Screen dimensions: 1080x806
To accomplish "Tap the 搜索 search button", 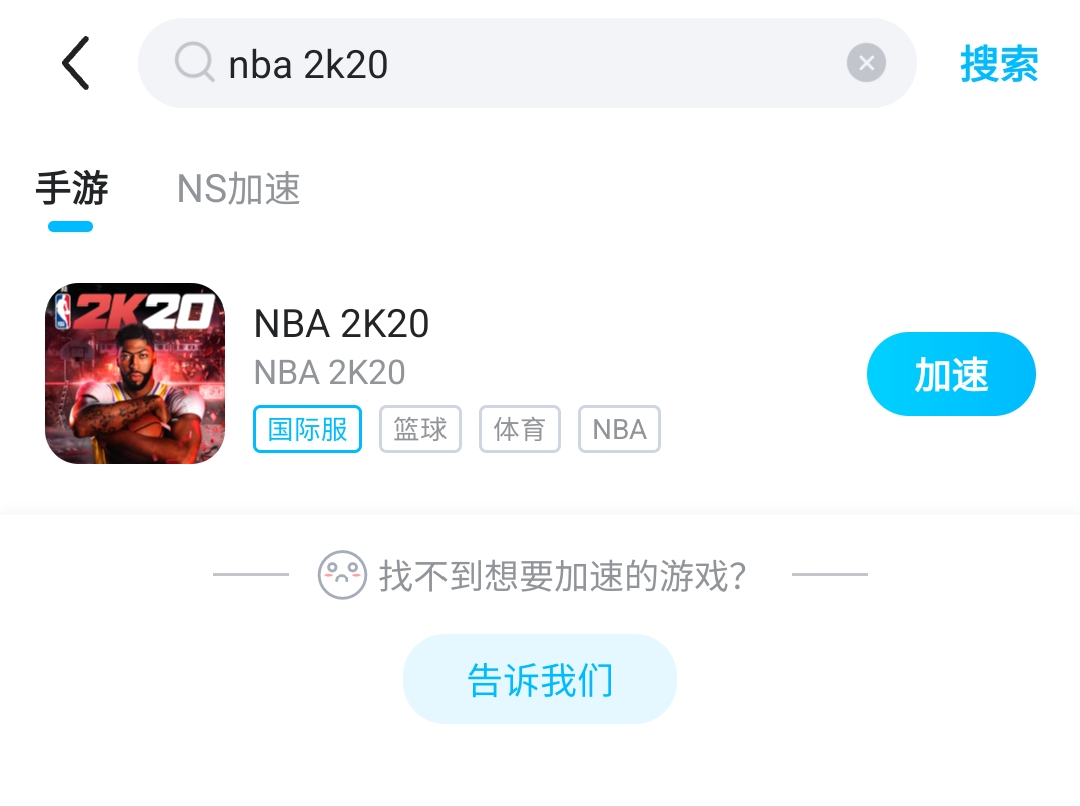I will (998, 64).
